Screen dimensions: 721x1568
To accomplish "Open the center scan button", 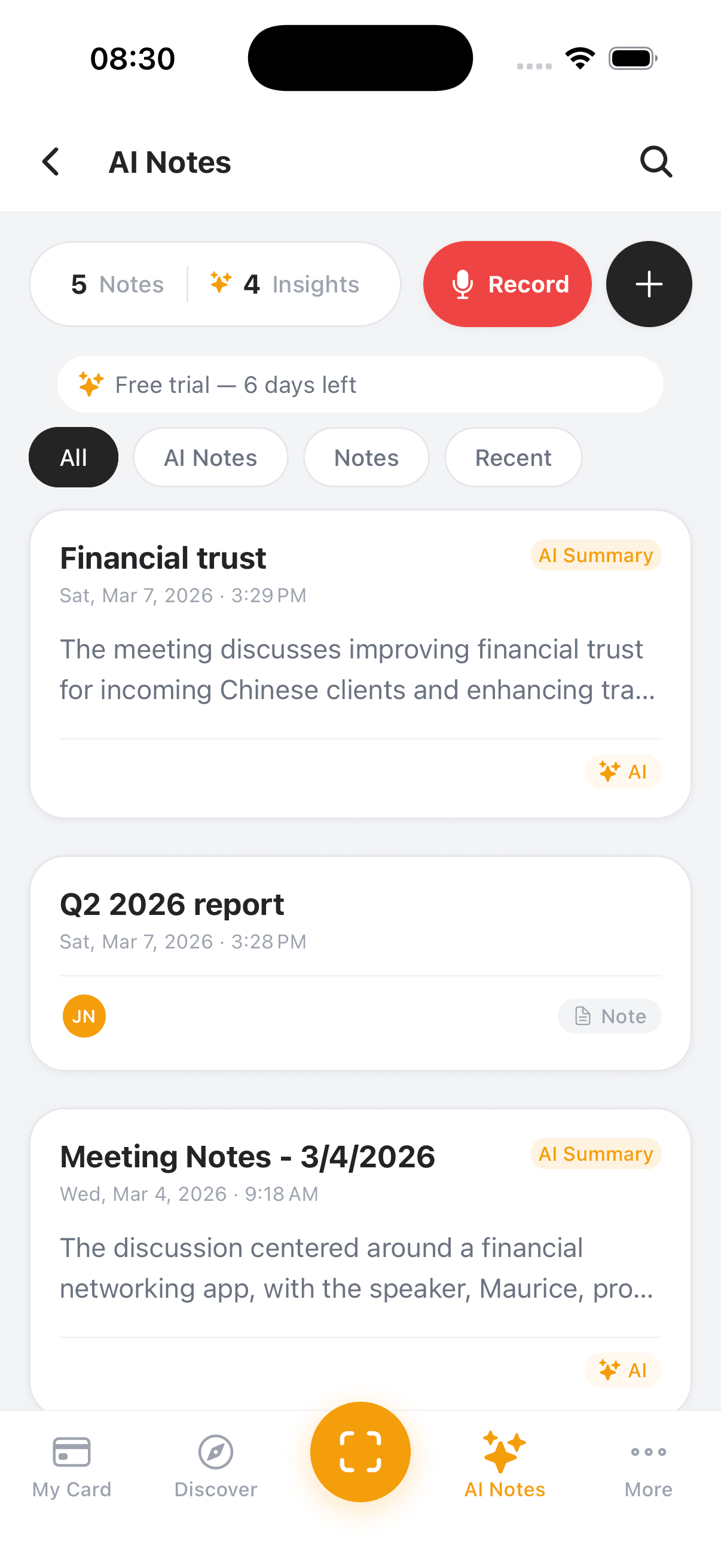I will click(x=360, y=1453).
